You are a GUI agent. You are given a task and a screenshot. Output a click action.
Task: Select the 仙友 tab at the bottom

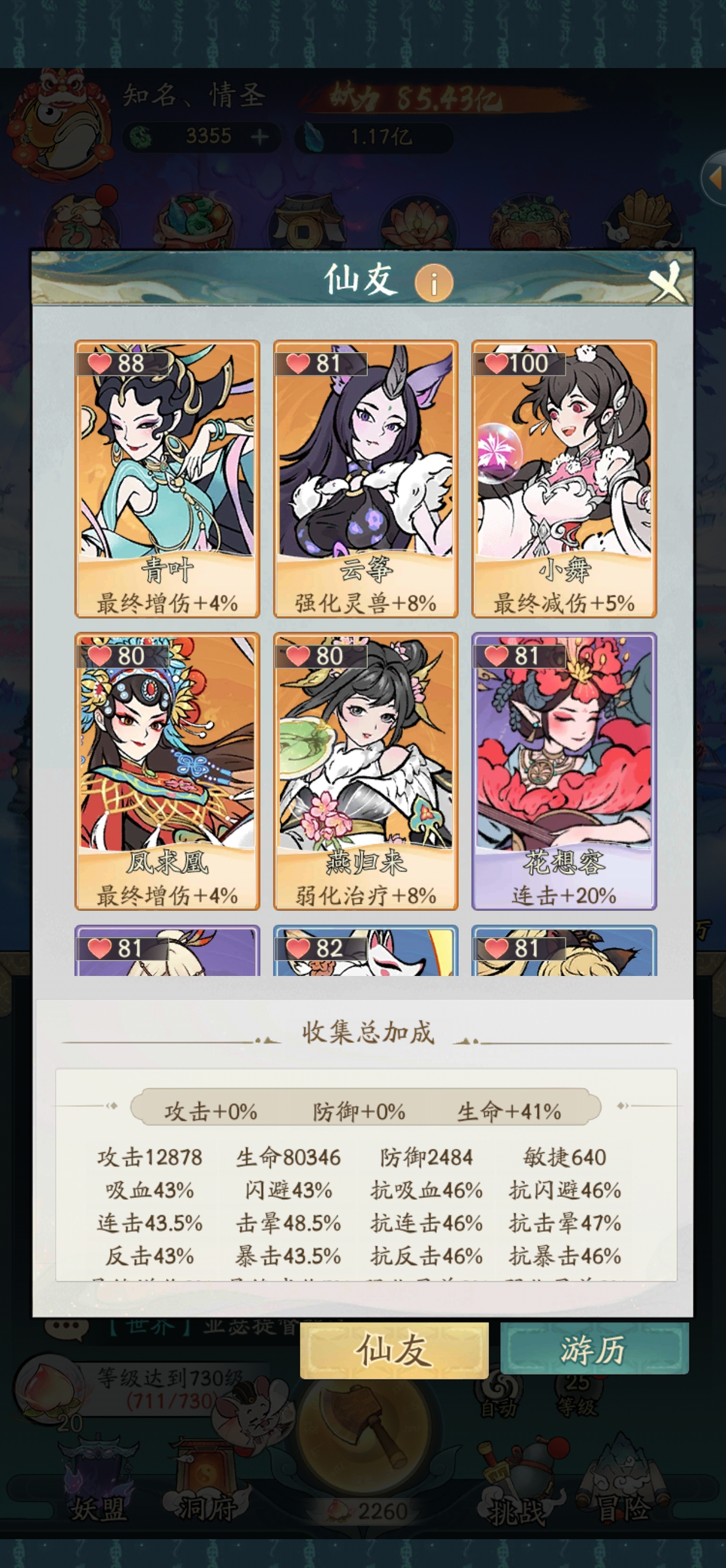point(394,1351)
